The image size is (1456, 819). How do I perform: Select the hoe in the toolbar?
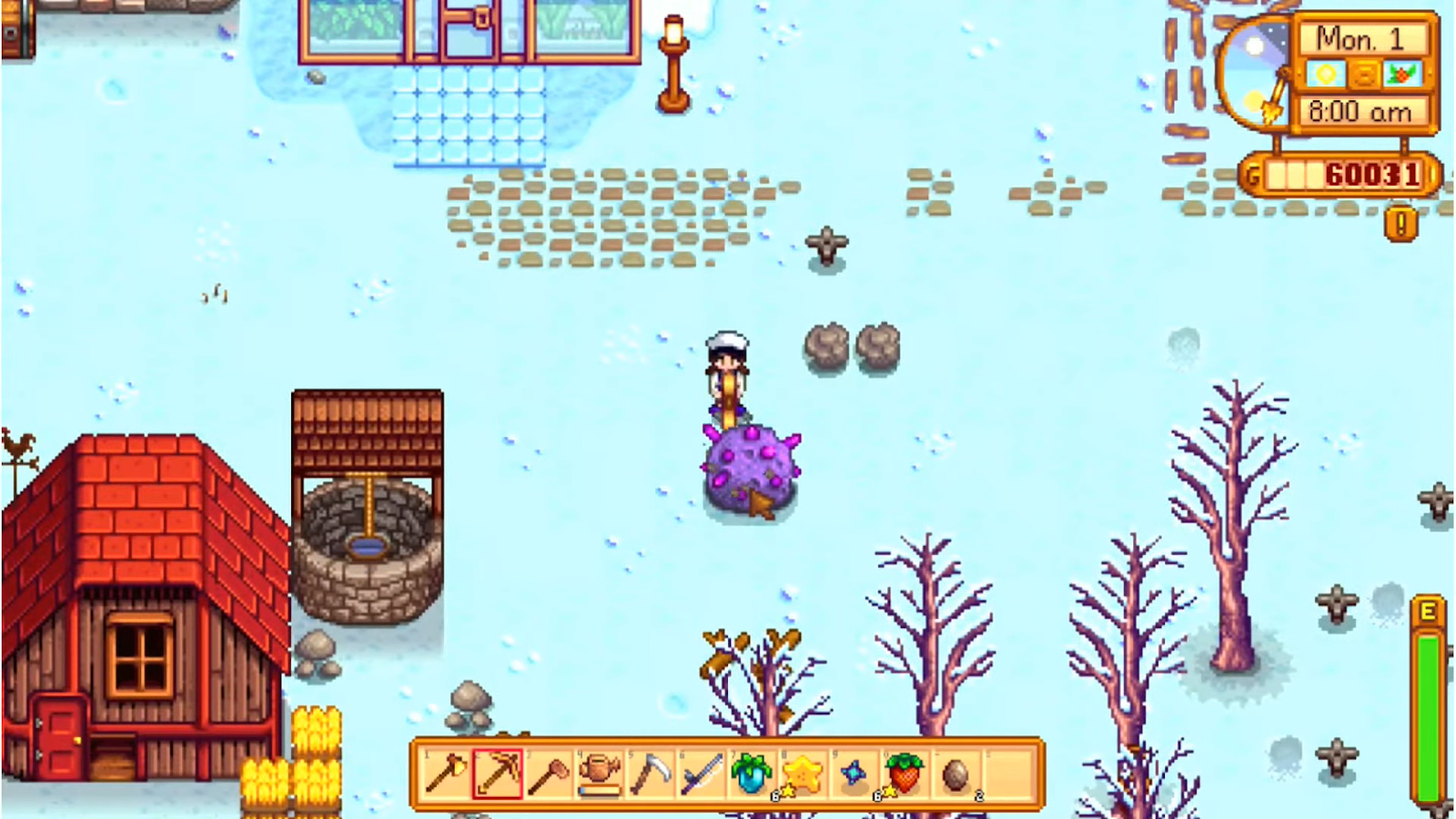pyautogui.click(x=549, y=773)
